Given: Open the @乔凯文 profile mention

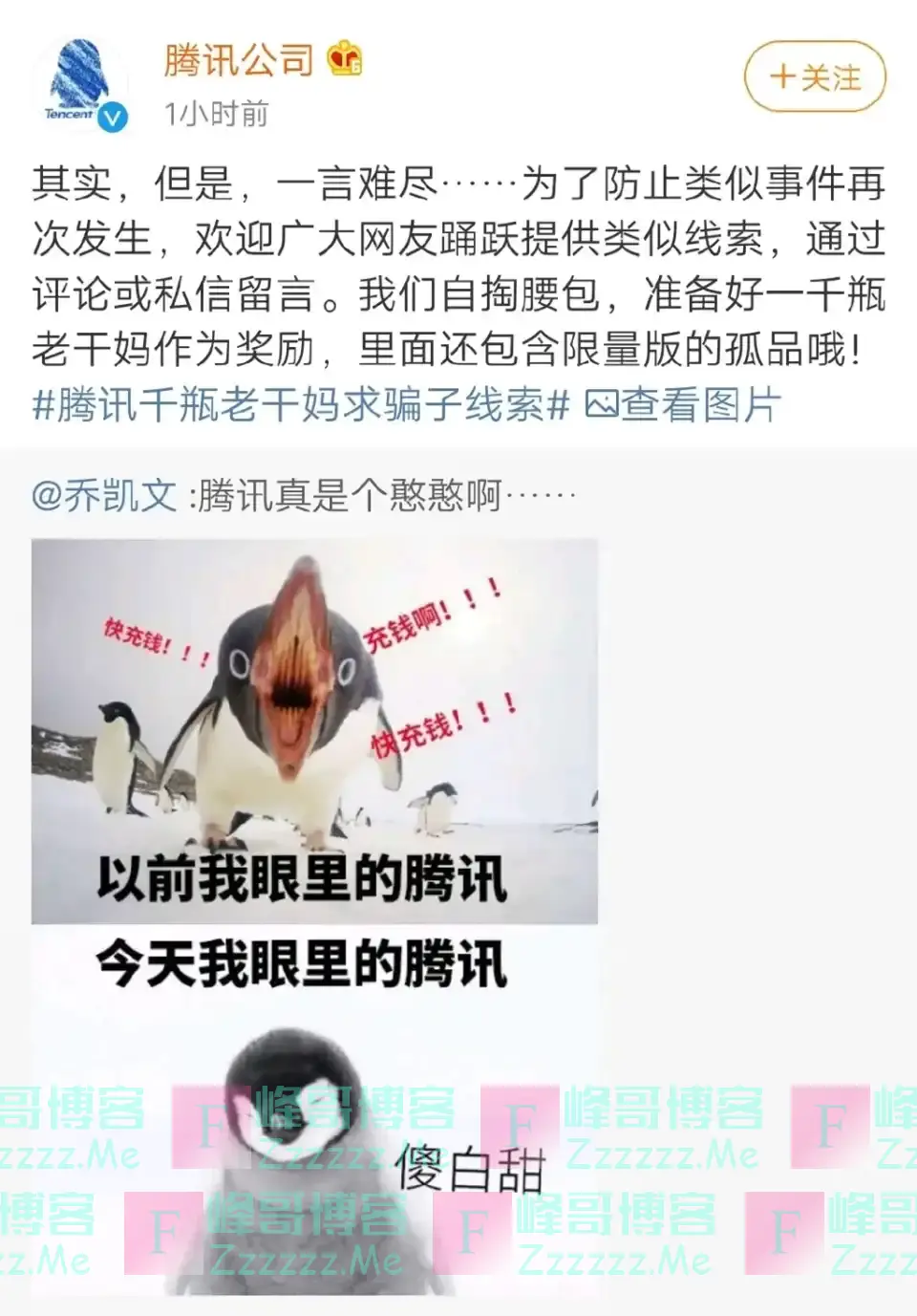Looking at the screenshot, I should coord(104,496).
